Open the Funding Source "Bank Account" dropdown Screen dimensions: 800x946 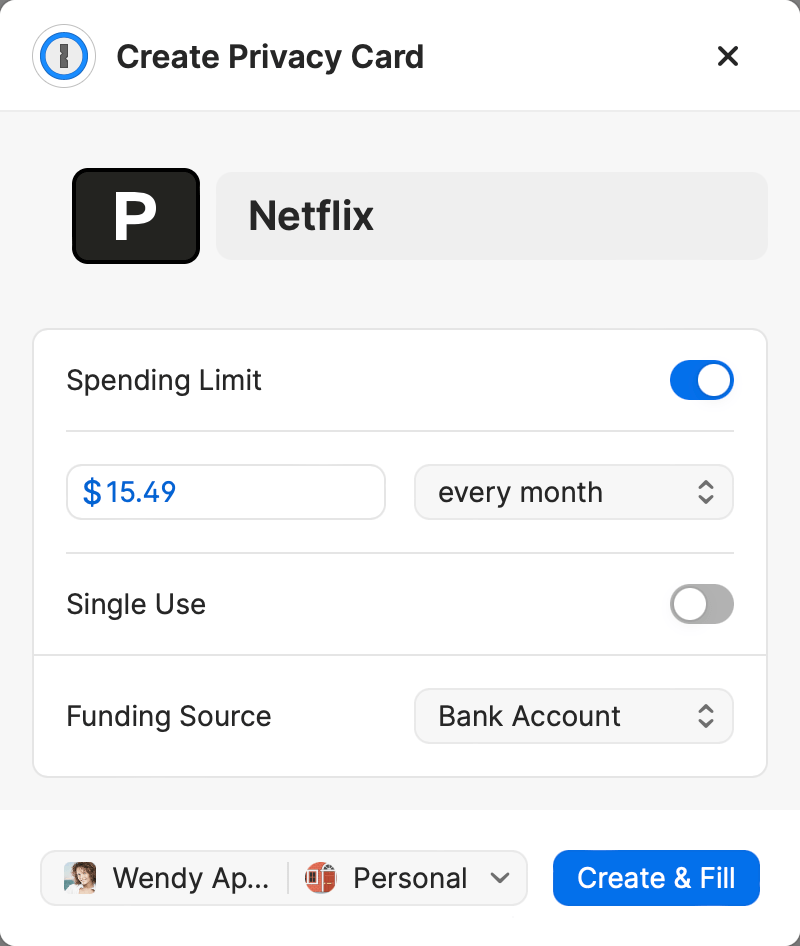tap(573, 716)
